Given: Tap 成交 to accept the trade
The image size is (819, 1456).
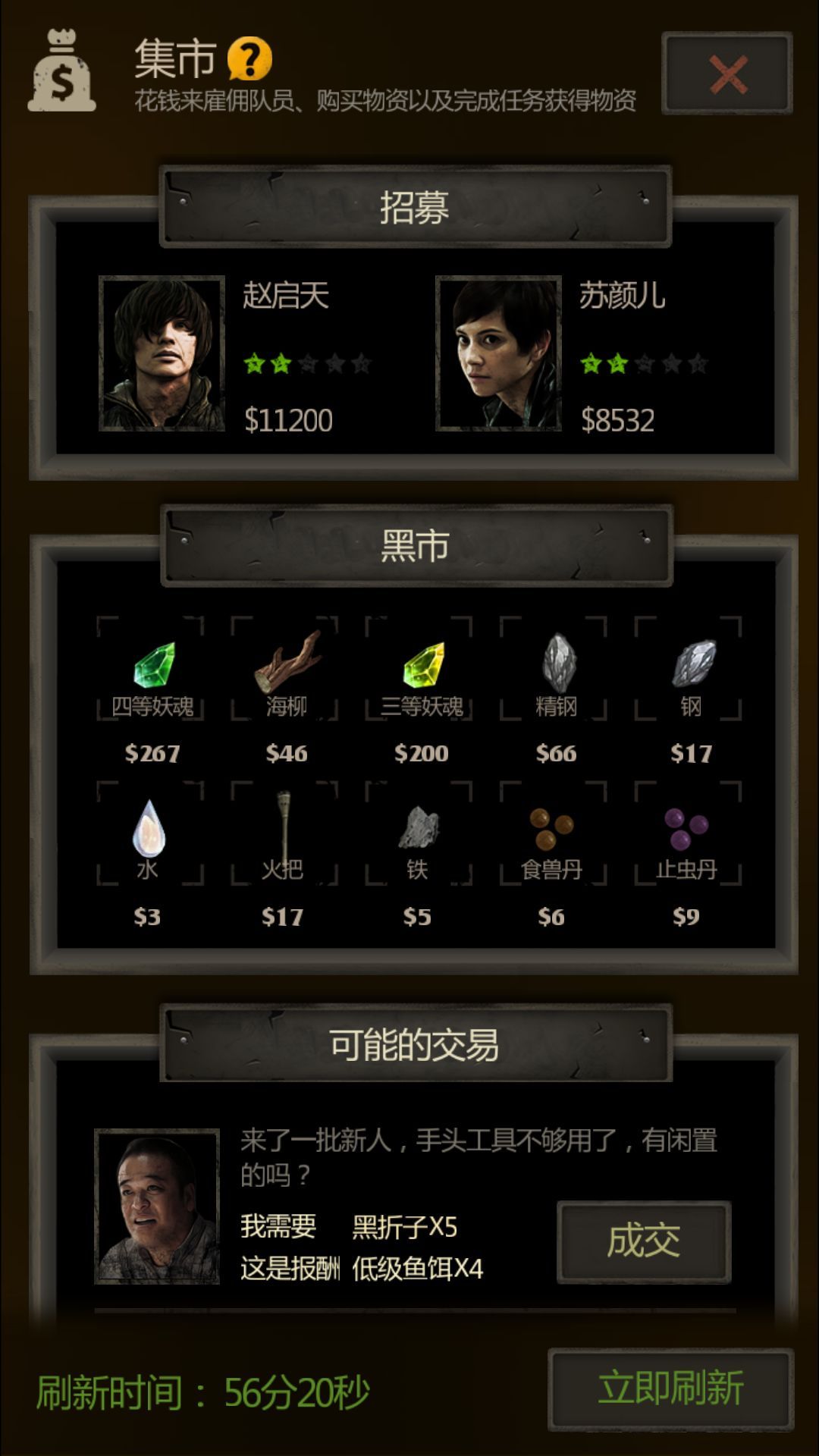Looking at the screenshot, I should point(643,1241).
